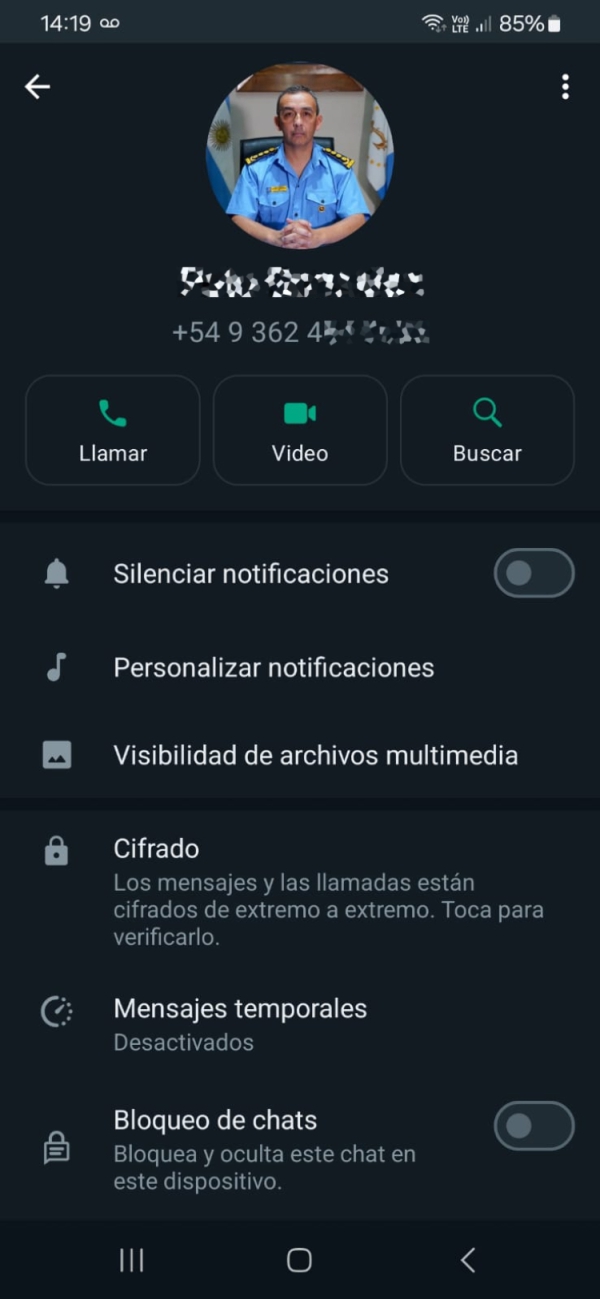Tap Buscar to search the chat

click(487, 430)
